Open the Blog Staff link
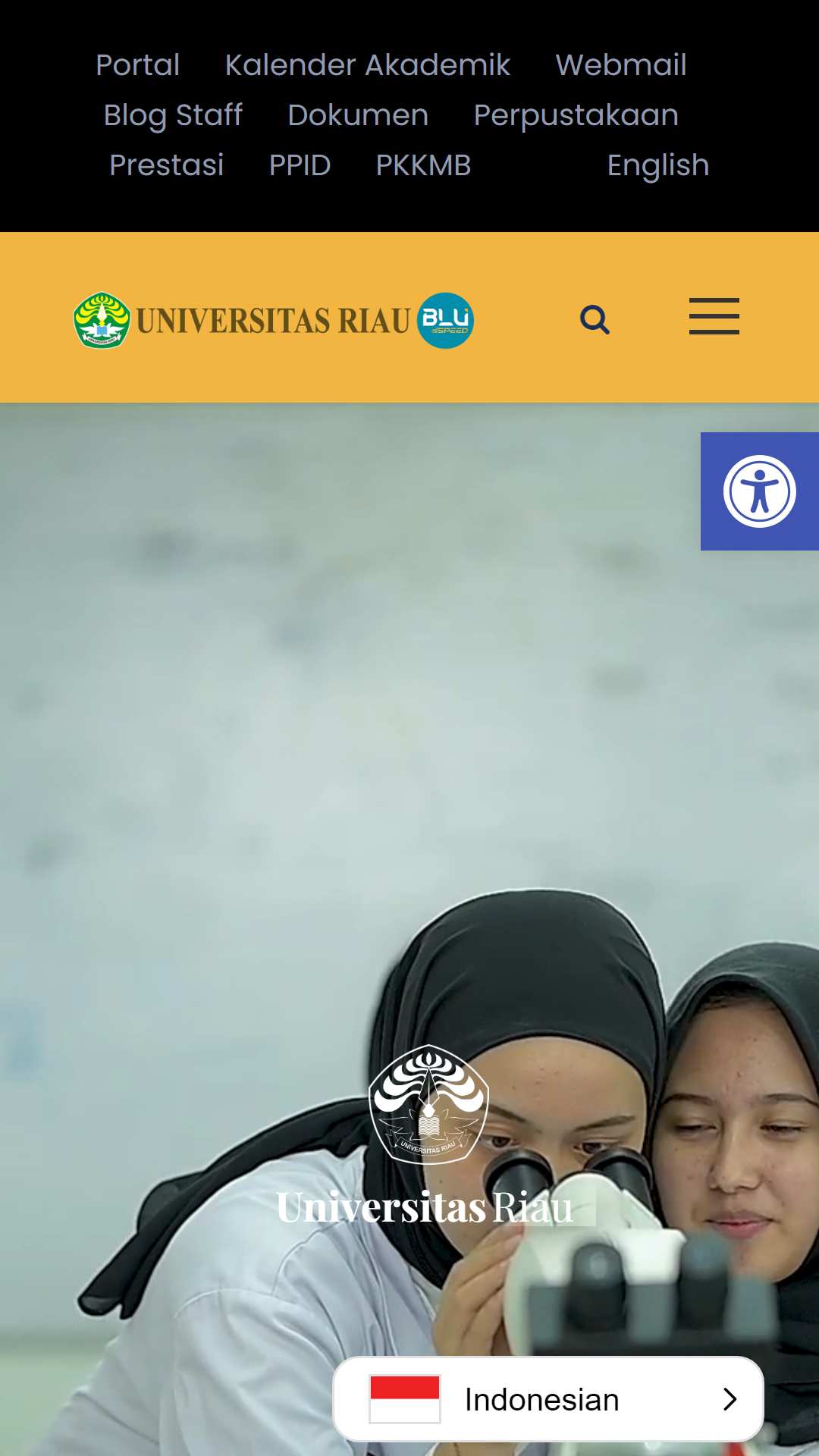819x1456 pixels. [x=173, y=115]
